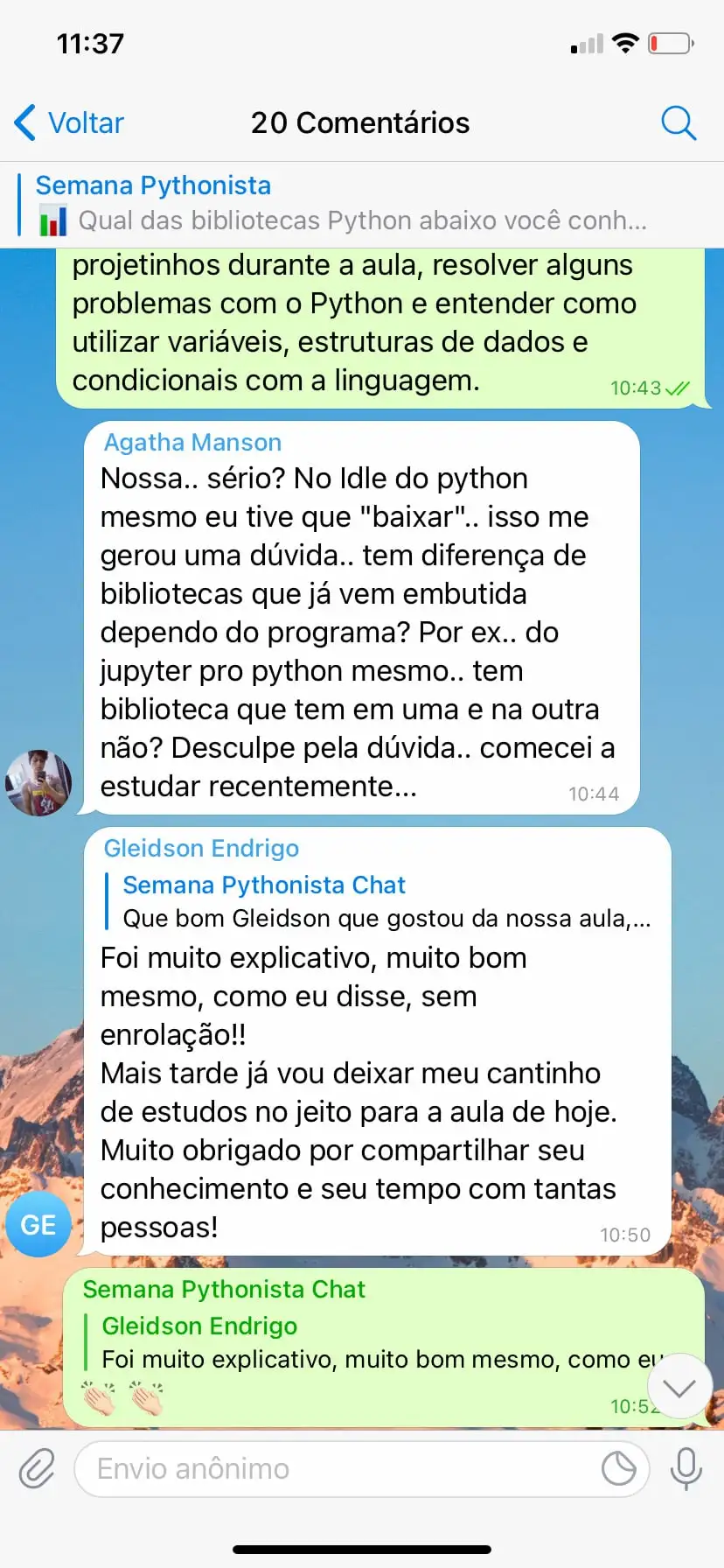This screenshot has width=724, height=1568.
Task: Tap the voice message microphone
Action: pos(686,1468)
